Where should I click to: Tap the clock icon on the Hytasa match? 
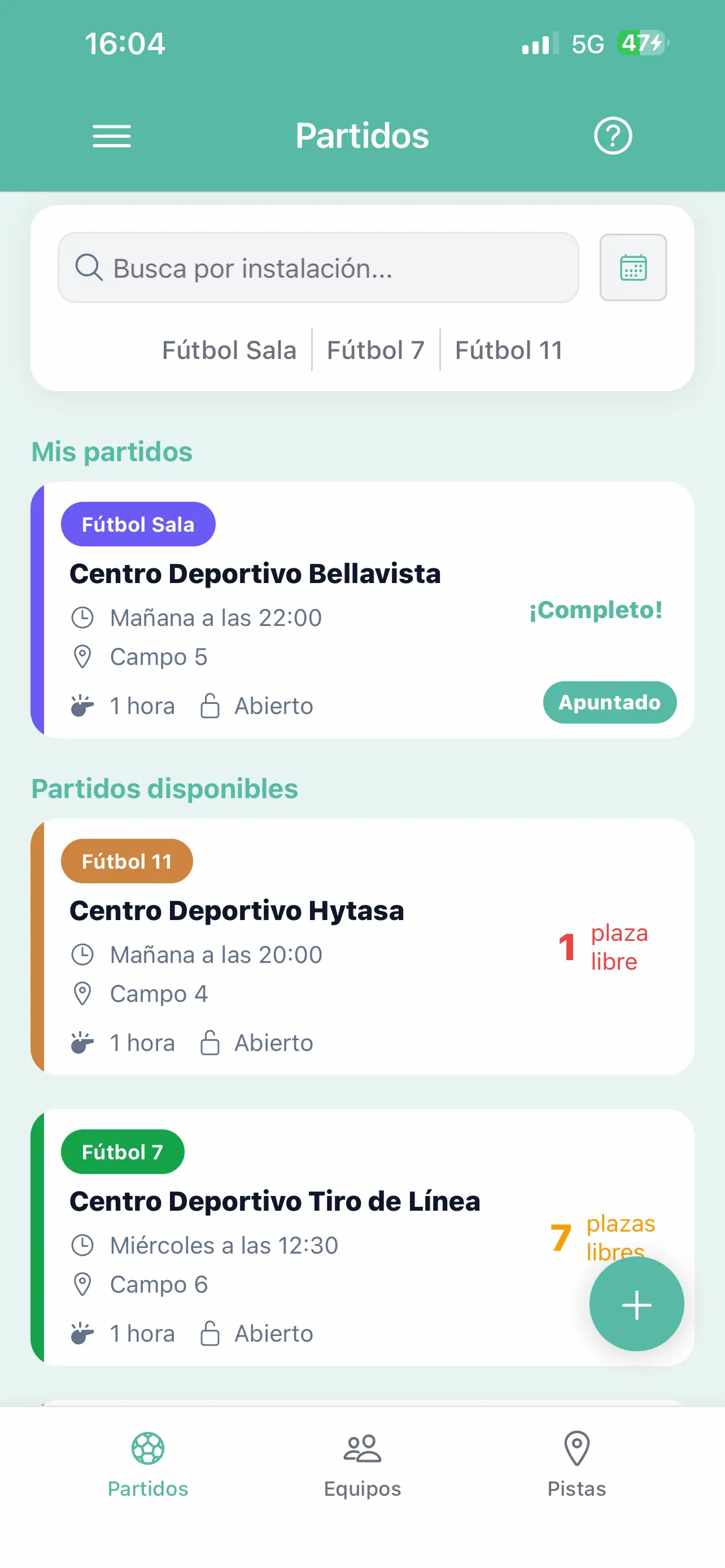pos(82,954)
